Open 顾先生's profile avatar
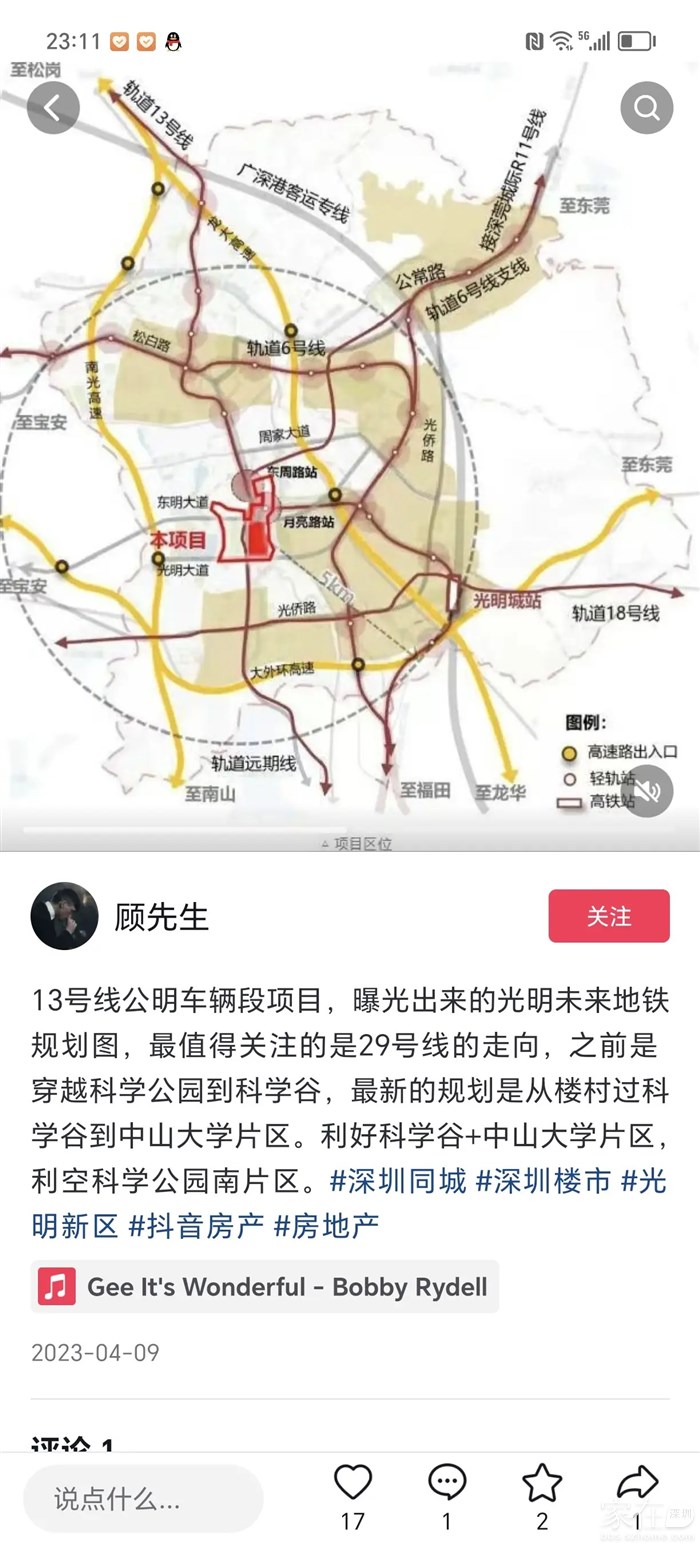The height and width of the screenshot is (1544, 700). (65, 915)
